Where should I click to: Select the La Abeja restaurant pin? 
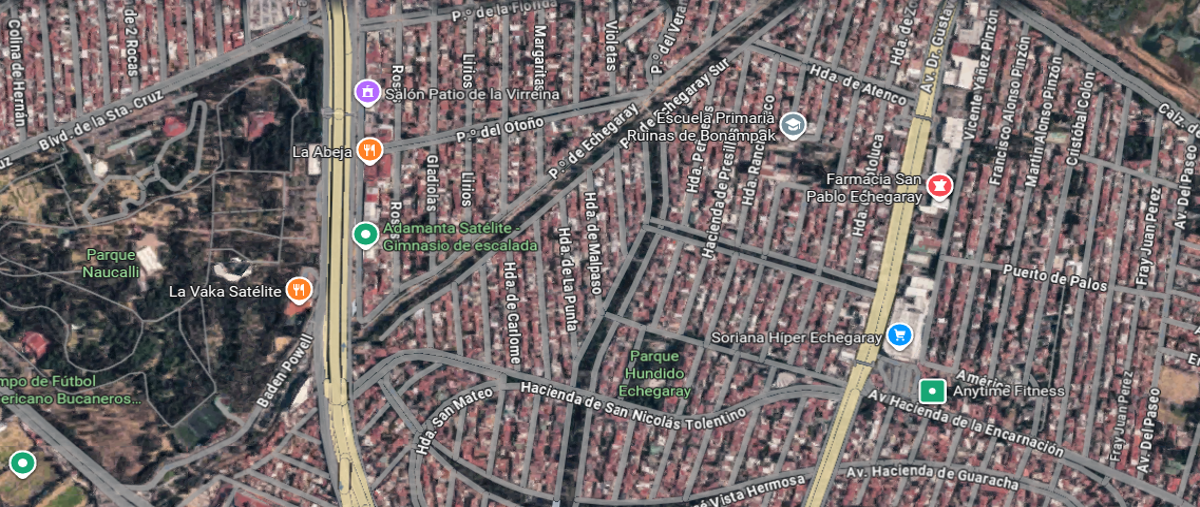click(370, 151)
